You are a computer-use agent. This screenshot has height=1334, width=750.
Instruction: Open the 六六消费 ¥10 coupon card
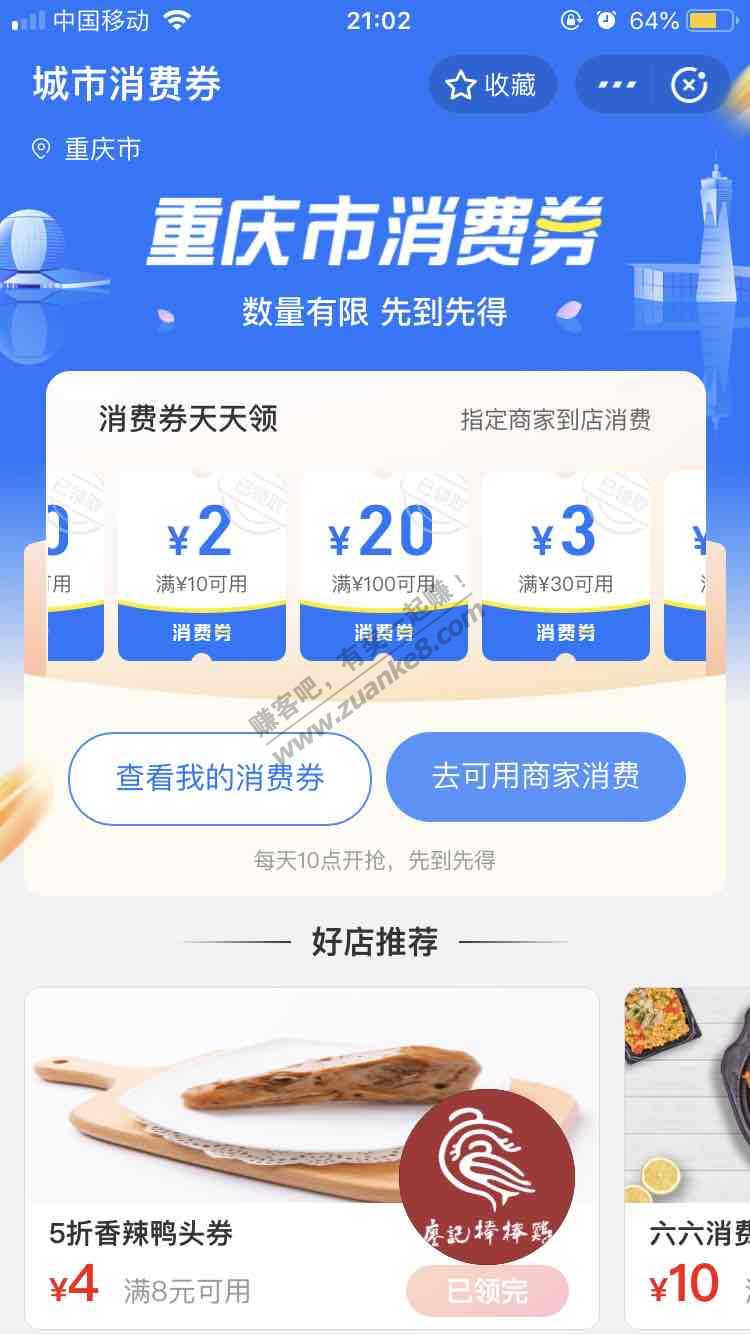click(x=690, y=1150)
